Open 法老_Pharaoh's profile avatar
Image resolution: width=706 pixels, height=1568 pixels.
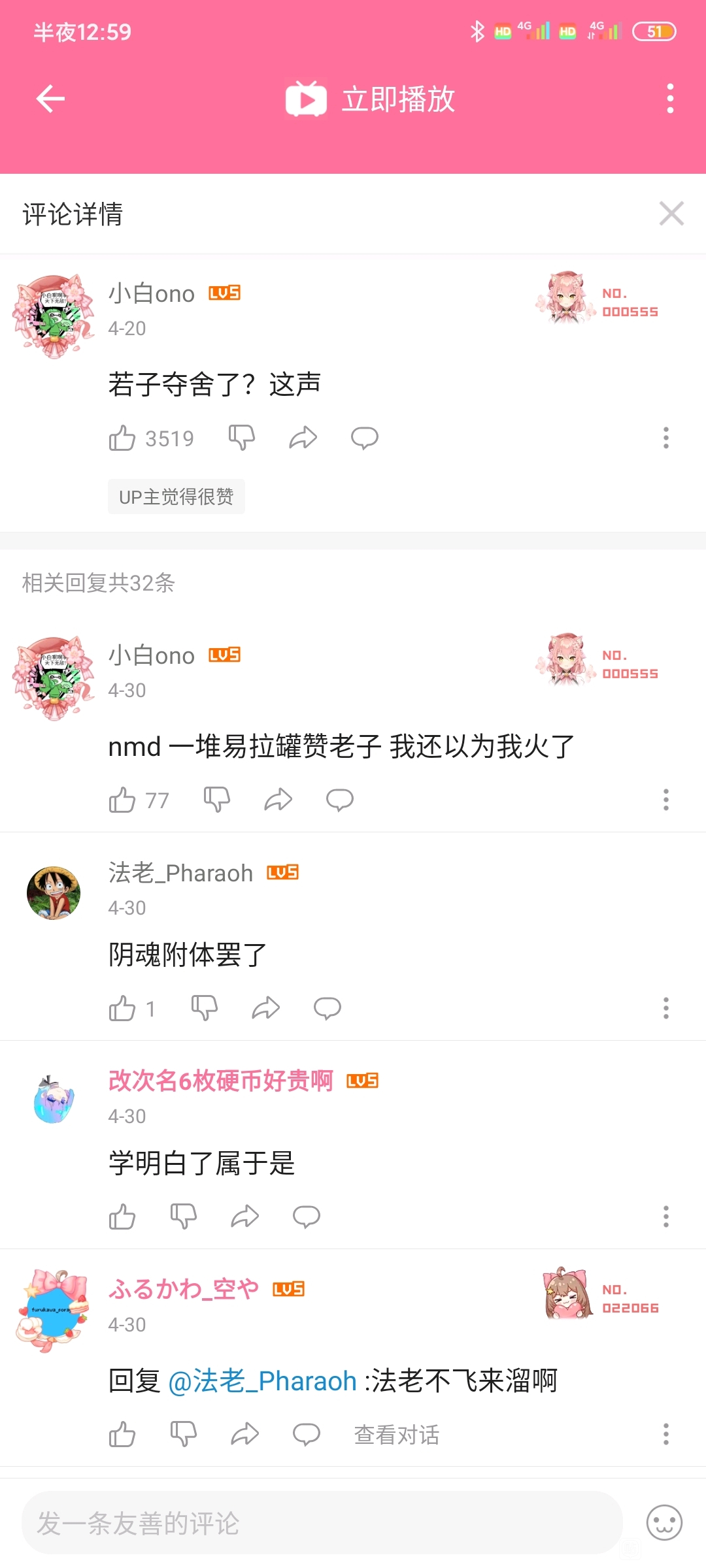54,892
